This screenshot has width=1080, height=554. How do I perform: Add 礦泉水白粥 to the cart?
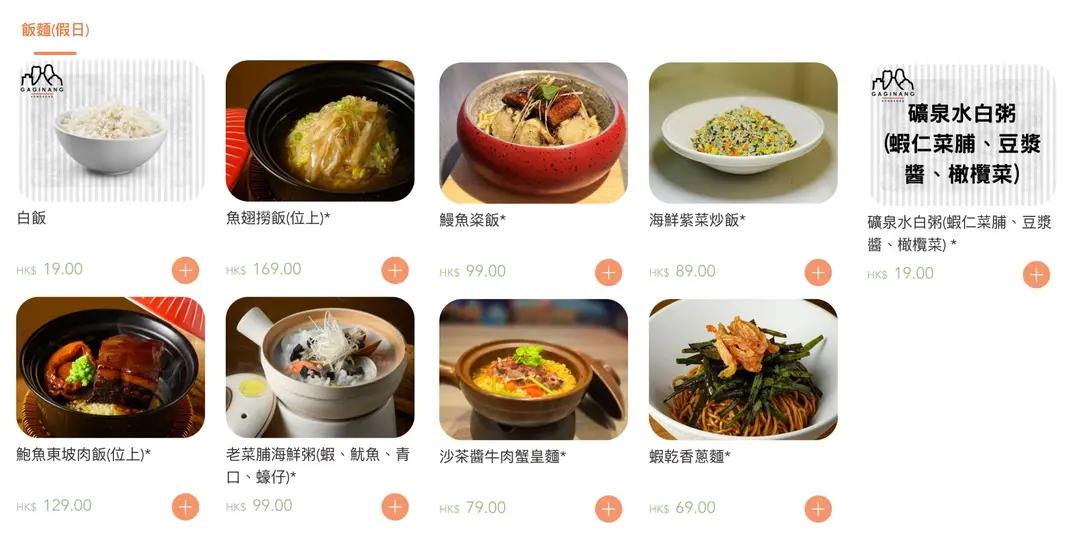tap(1036, 275)
